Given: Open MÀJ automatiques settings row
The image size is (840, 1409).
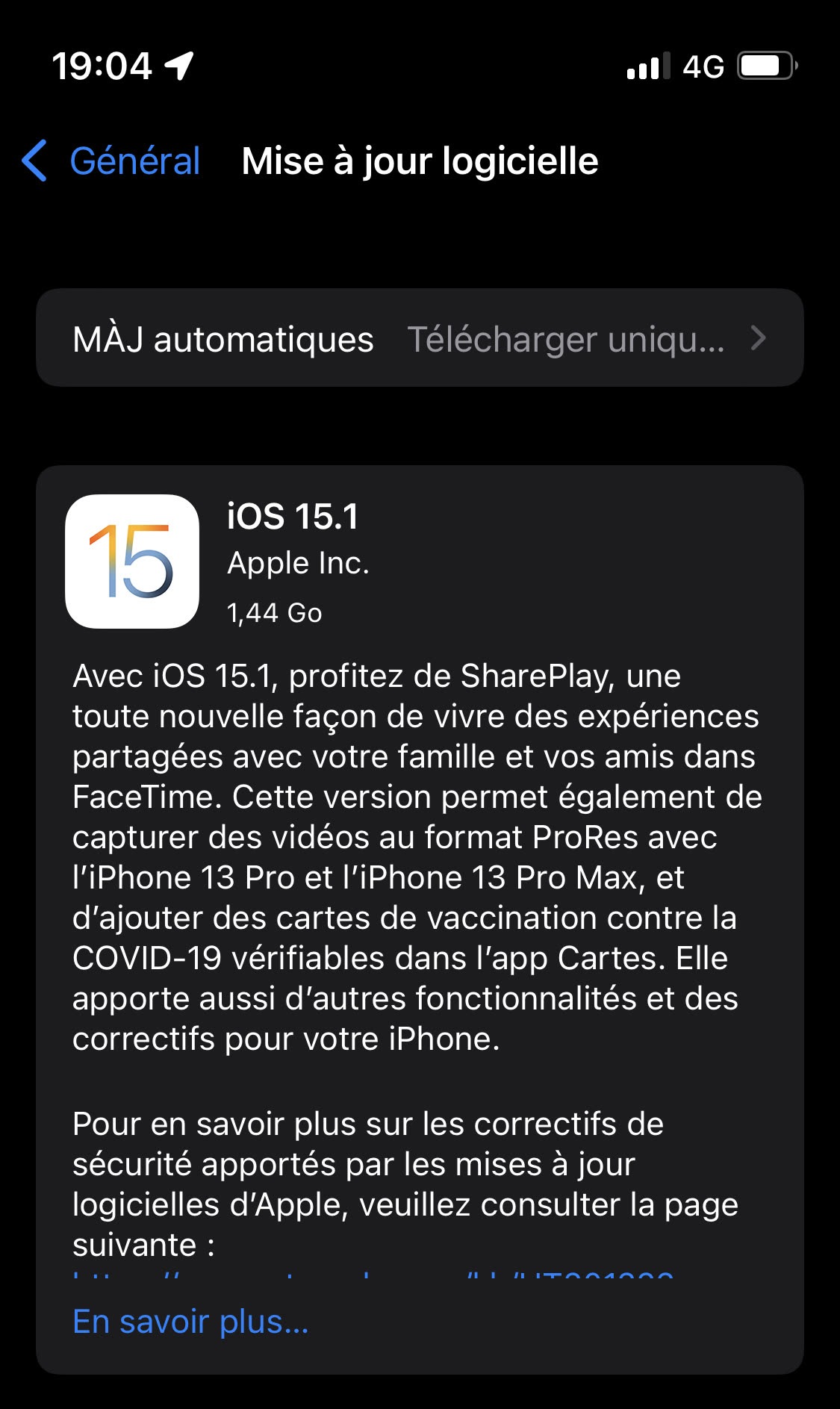Looking at the screenshot, I should pyautogui.click(x=419, y=338).
